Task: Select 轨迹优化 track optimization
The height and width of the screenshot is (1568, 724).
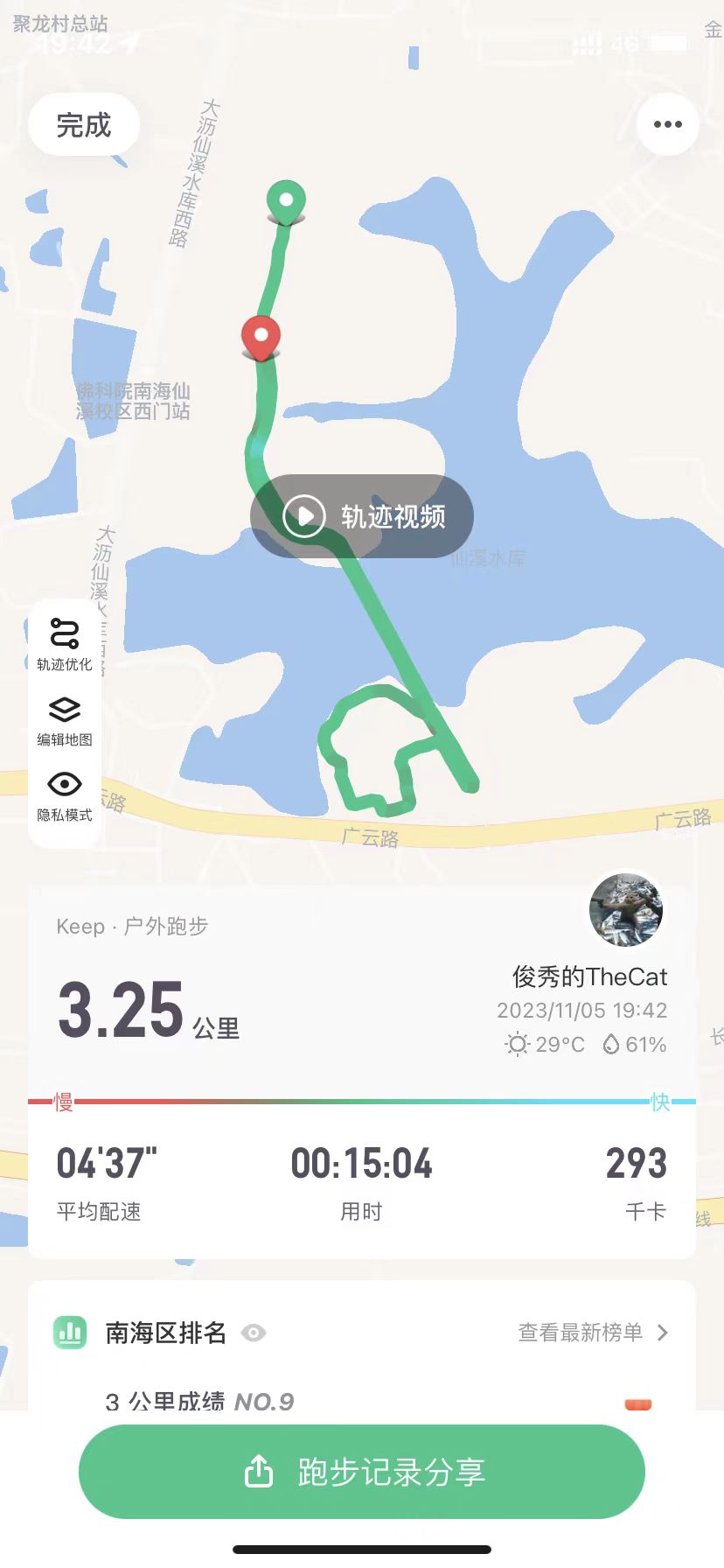Action: pyautogui.click(x=65, y=644)
